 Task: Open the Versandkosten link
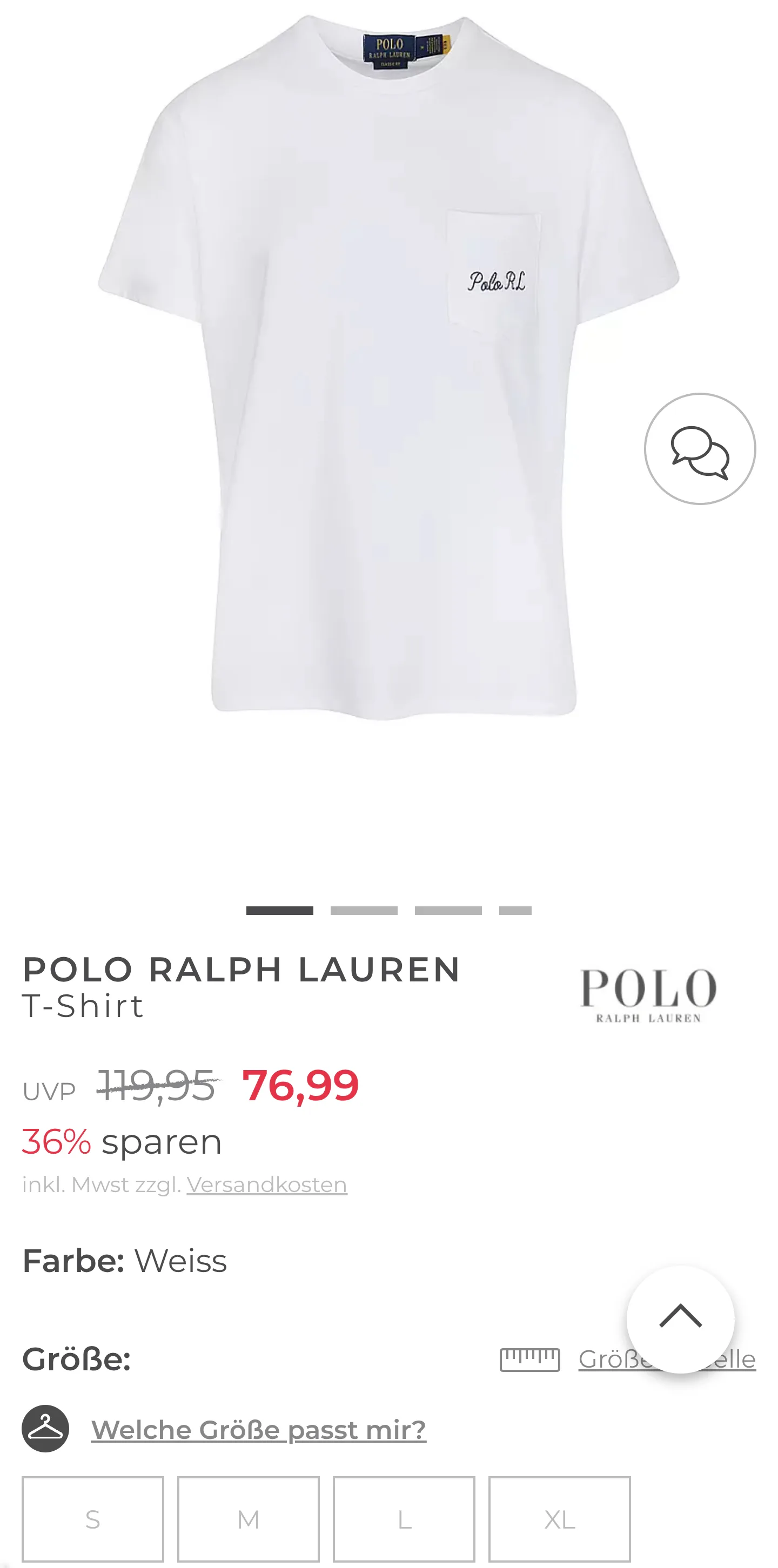point(267,1185)
